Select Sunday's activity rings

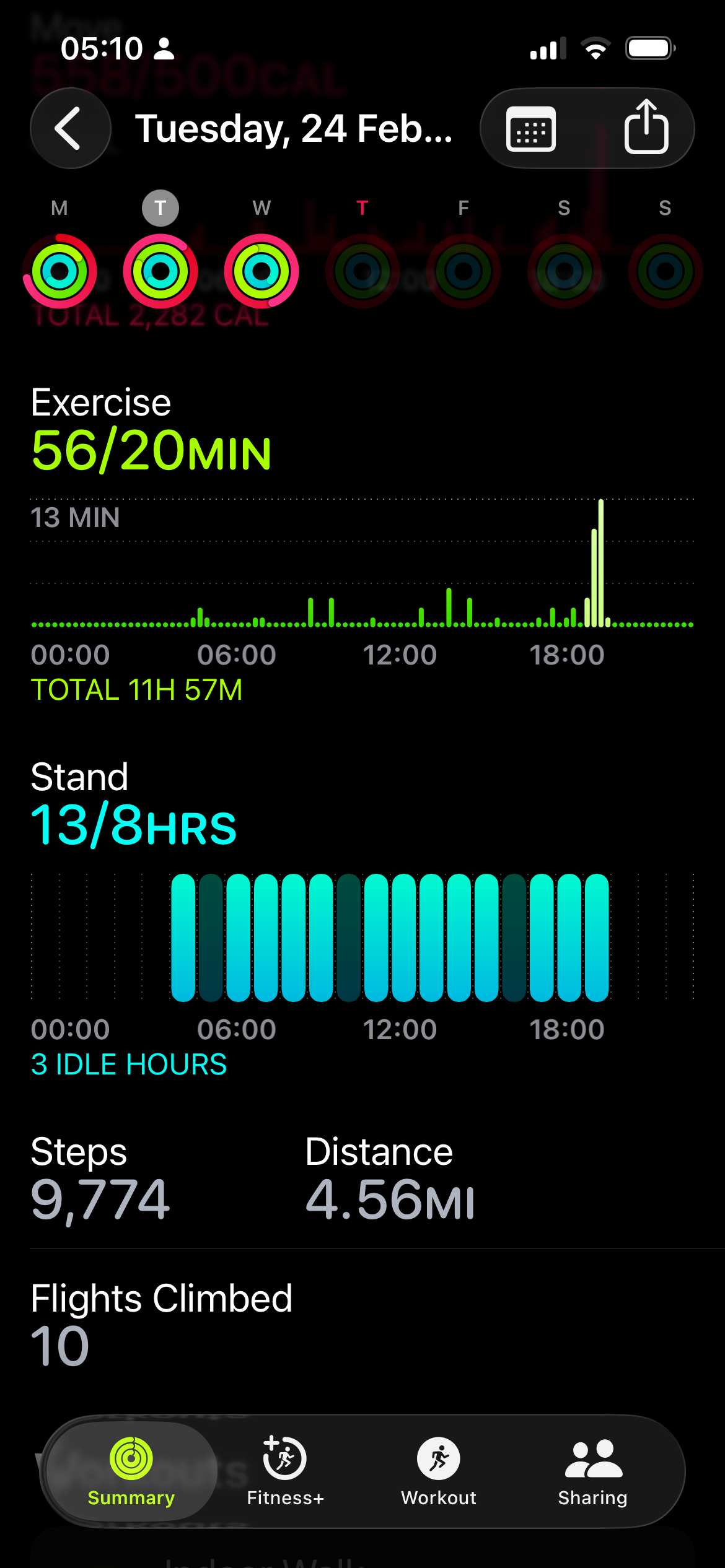pos(665,271)
